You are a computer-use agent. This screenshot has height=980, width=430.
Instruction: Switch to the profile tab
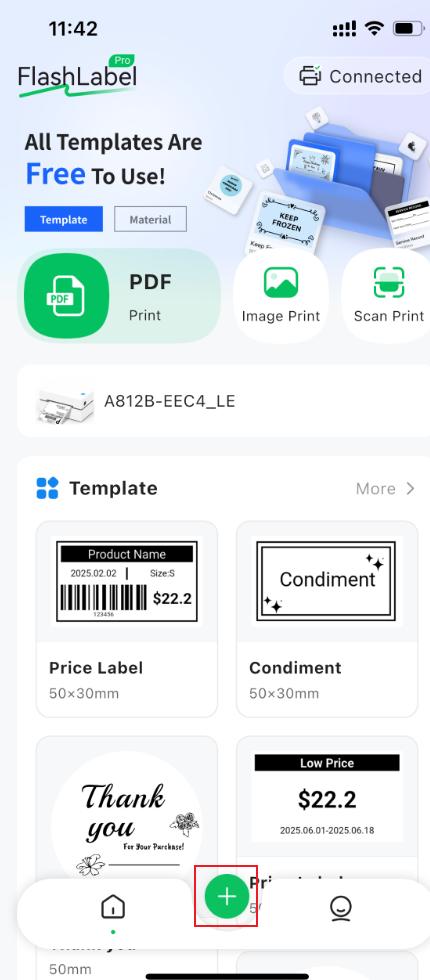point(341,908)
